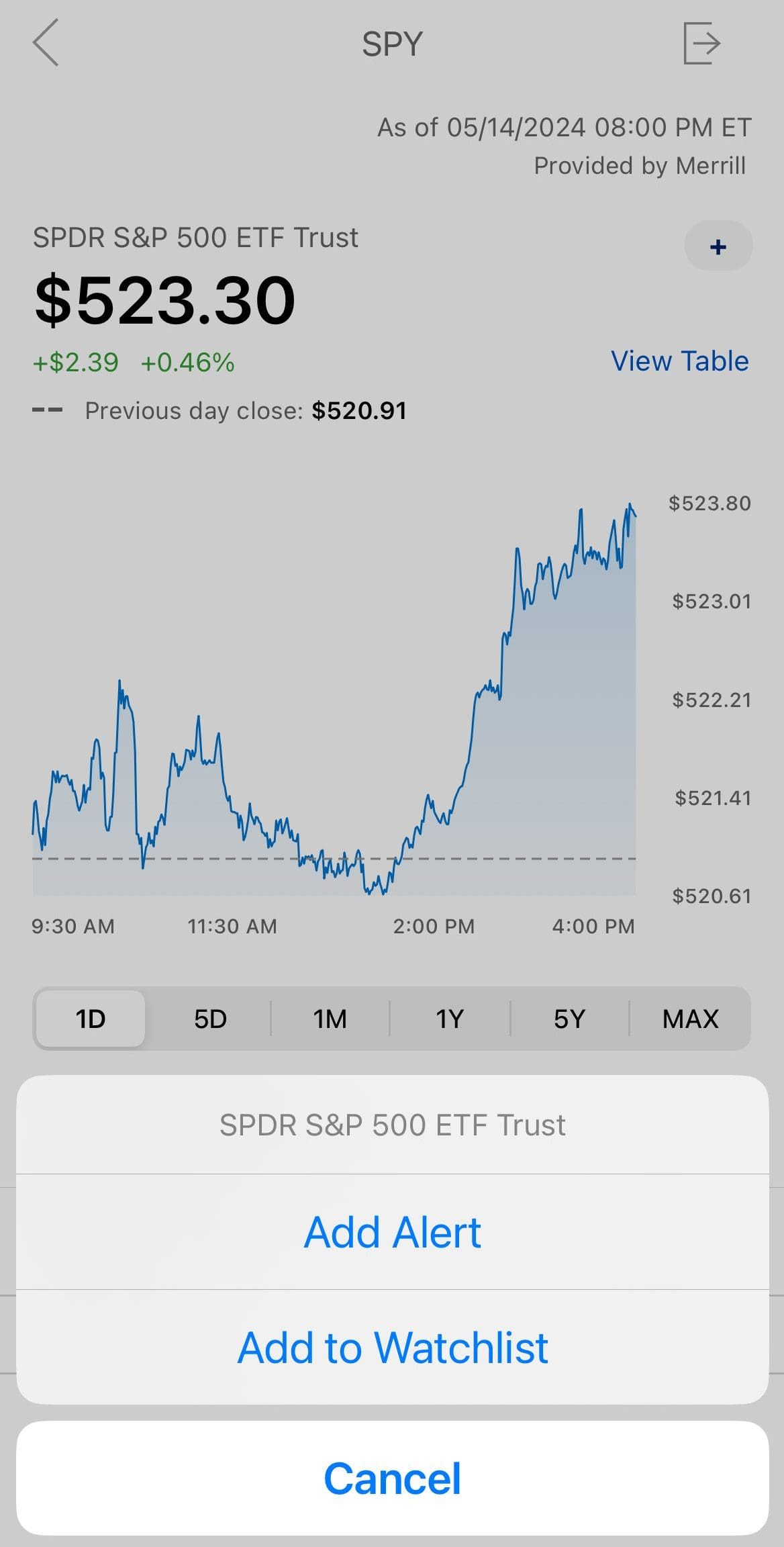This screenshot has height=1547, width=784.
Task: Open the share/export icon next to SPY
Action: click(702, 43)
